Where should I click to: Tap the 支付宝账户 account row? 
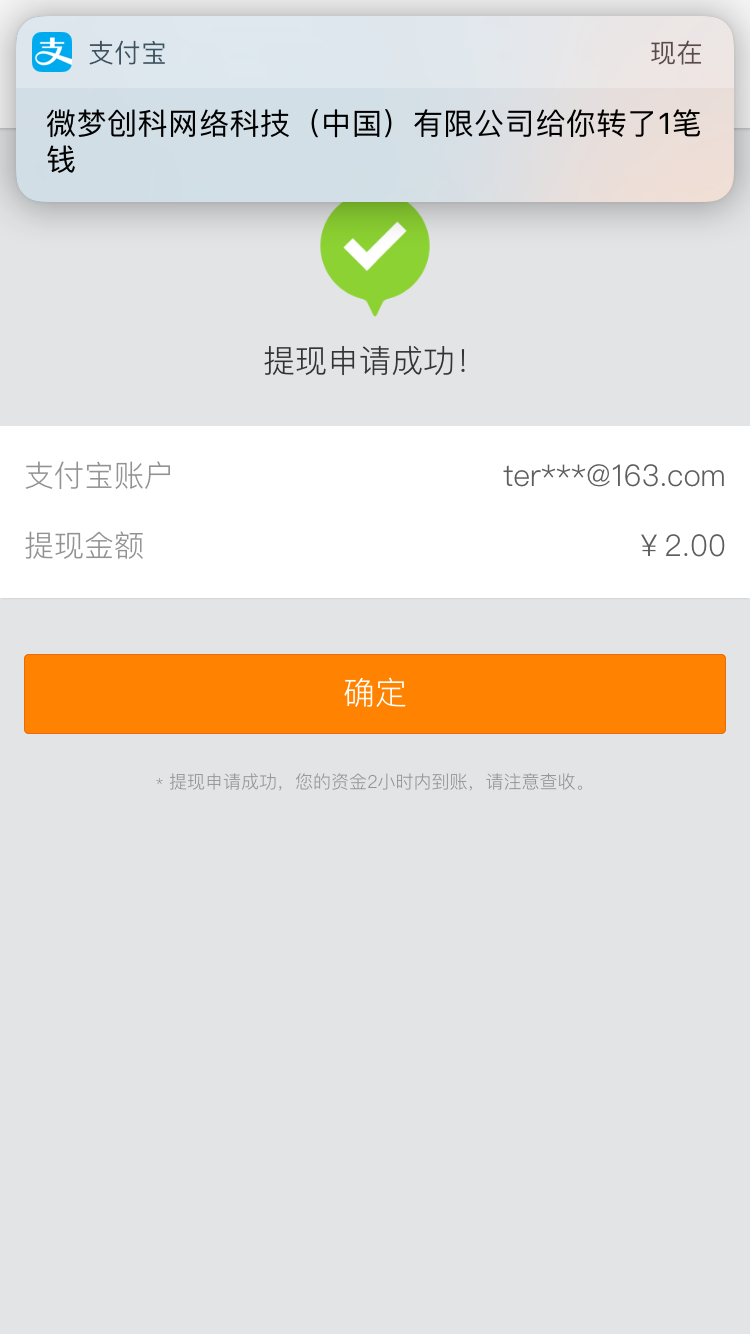pyautogui.click(x=374, y=477)
